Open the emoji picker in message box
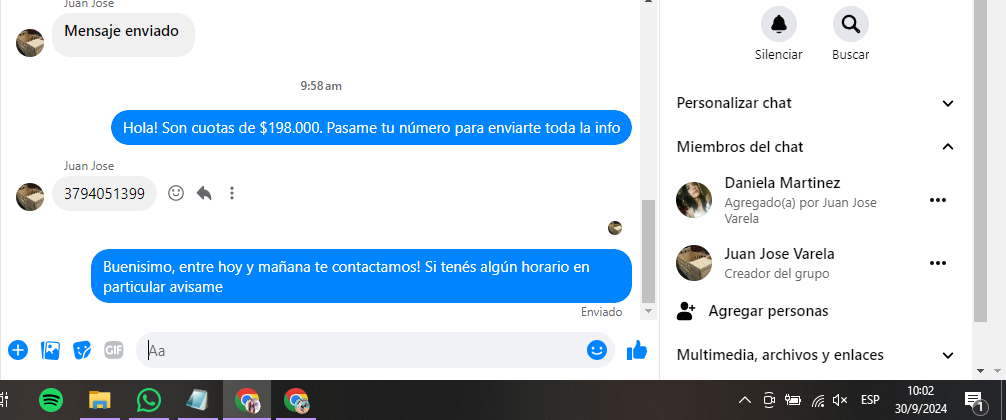 coord(597,350)
